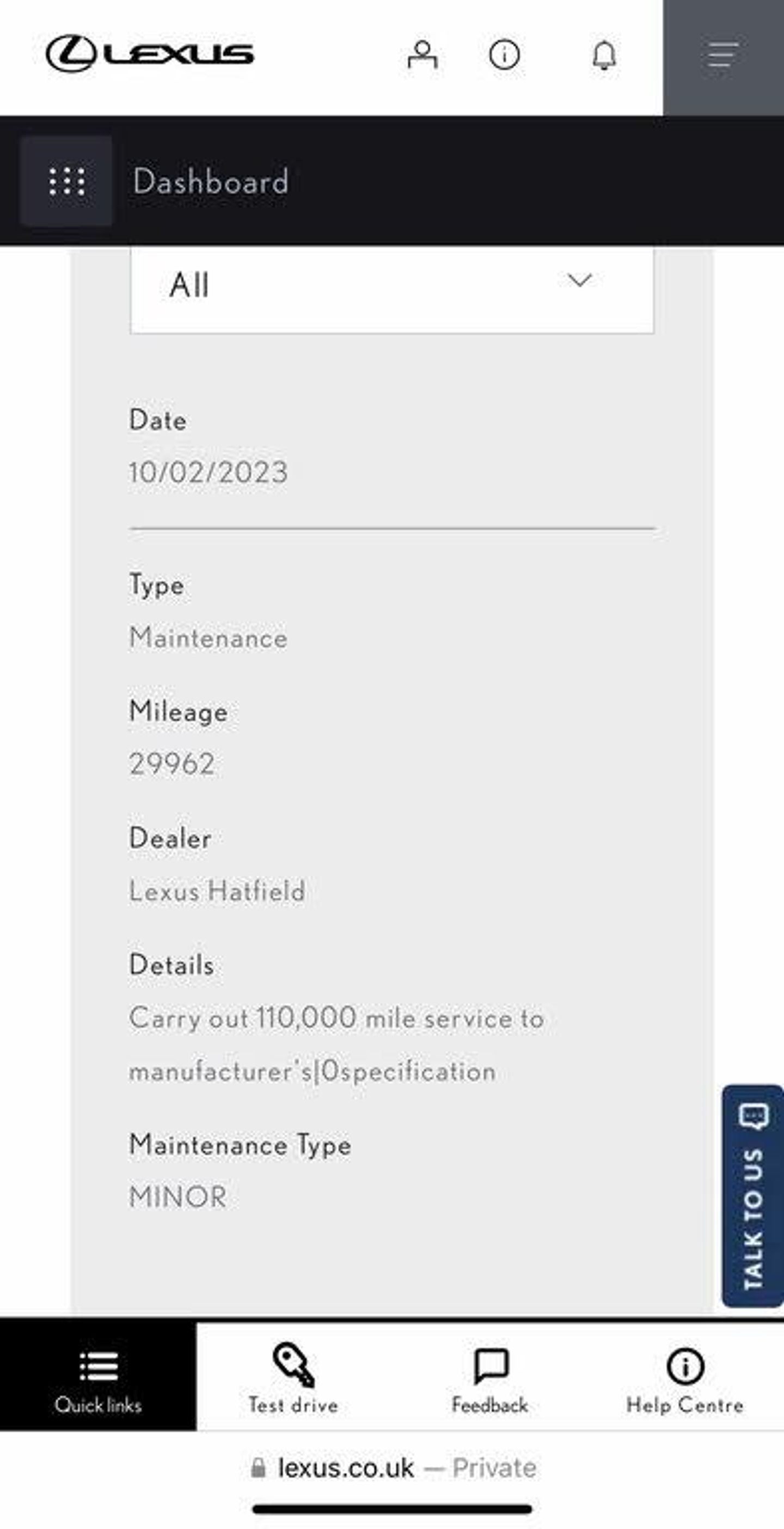Tap the Lexus logo to go home
784x1529 pixels.
(x=150, y=53)
